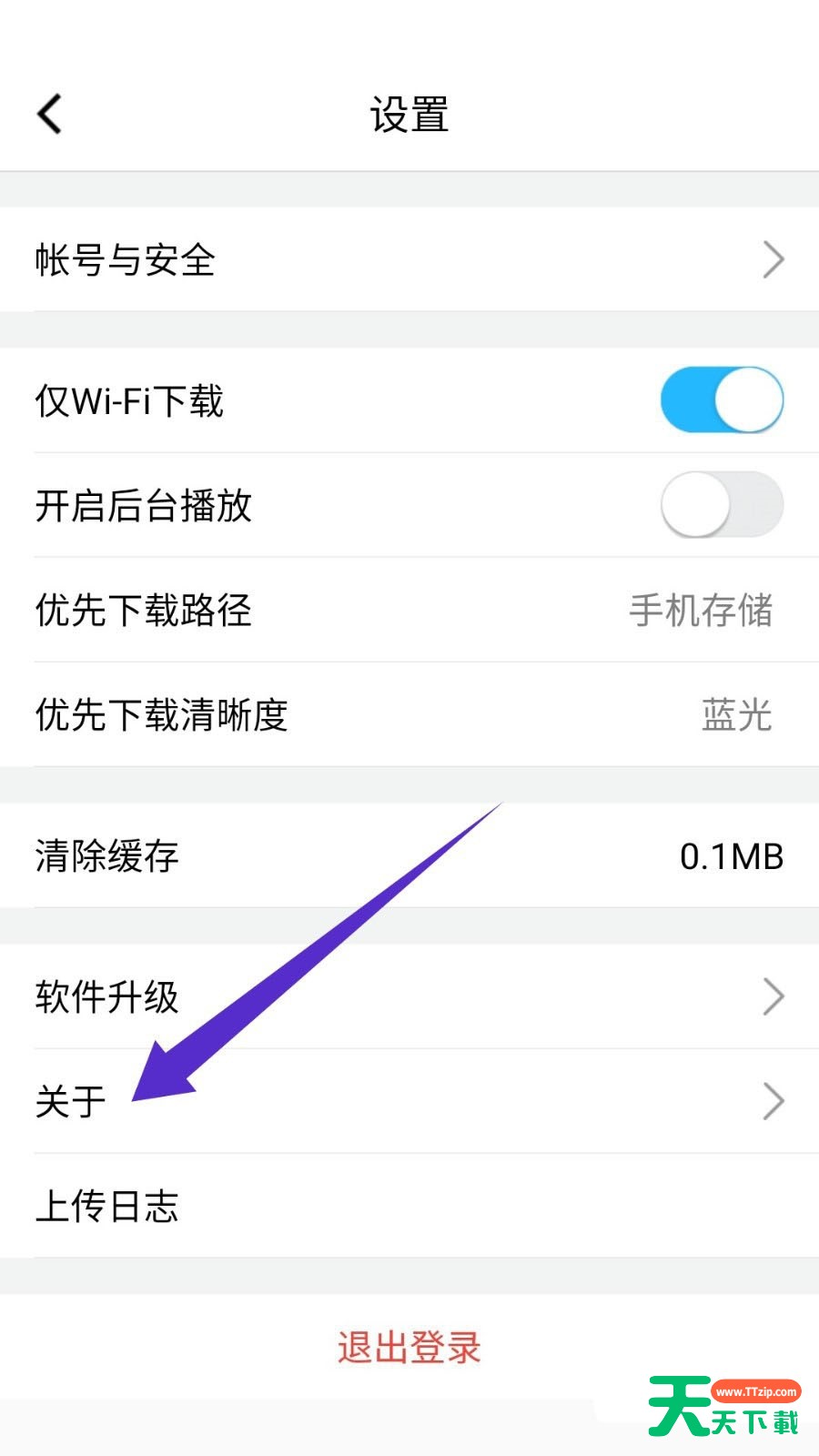This screenshot has width=819, height=1456.
Task: Open the 关于 page
Action: point(409,1101)
